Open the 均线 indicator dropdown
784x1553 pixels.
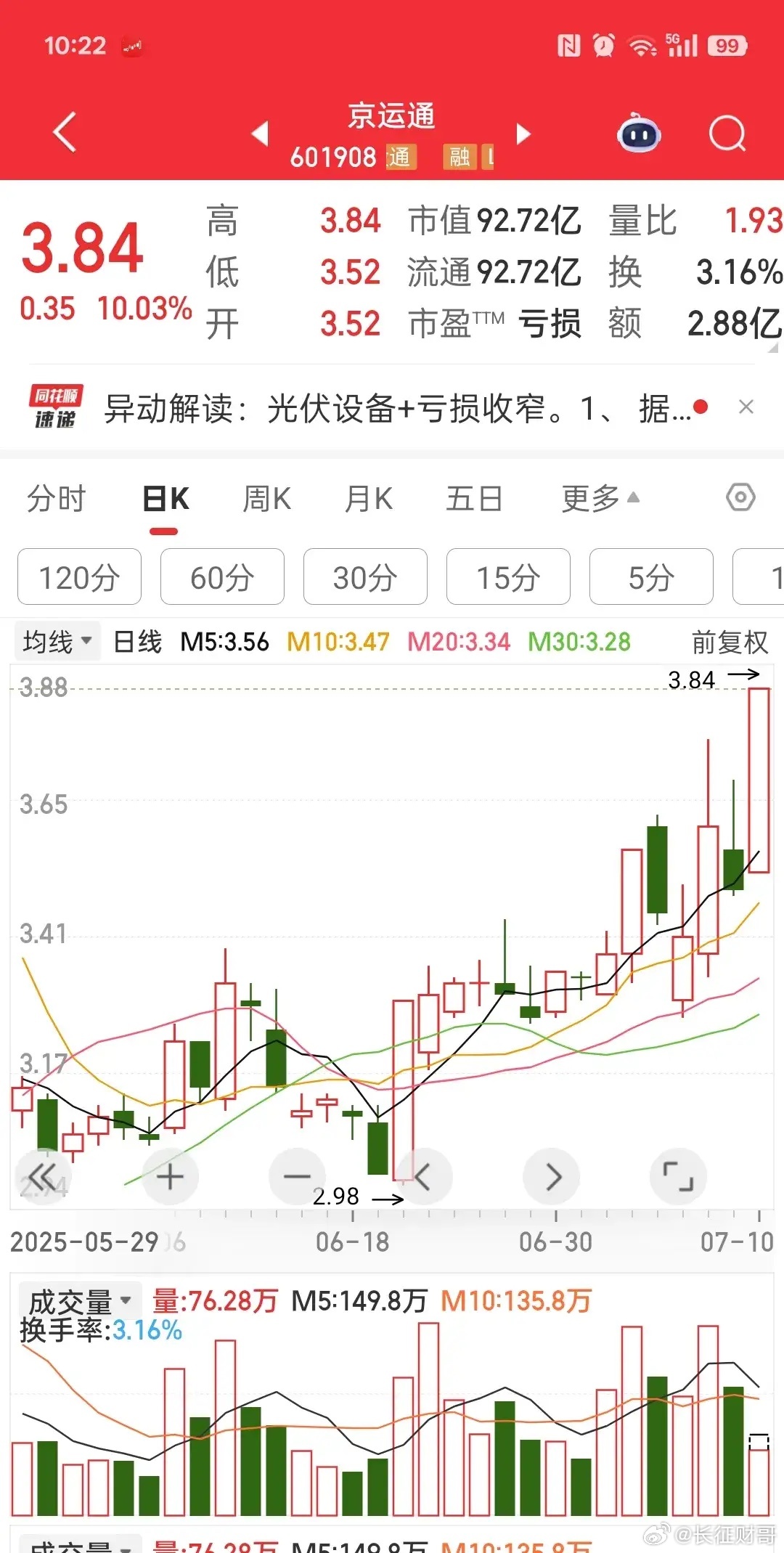(57, 642)
